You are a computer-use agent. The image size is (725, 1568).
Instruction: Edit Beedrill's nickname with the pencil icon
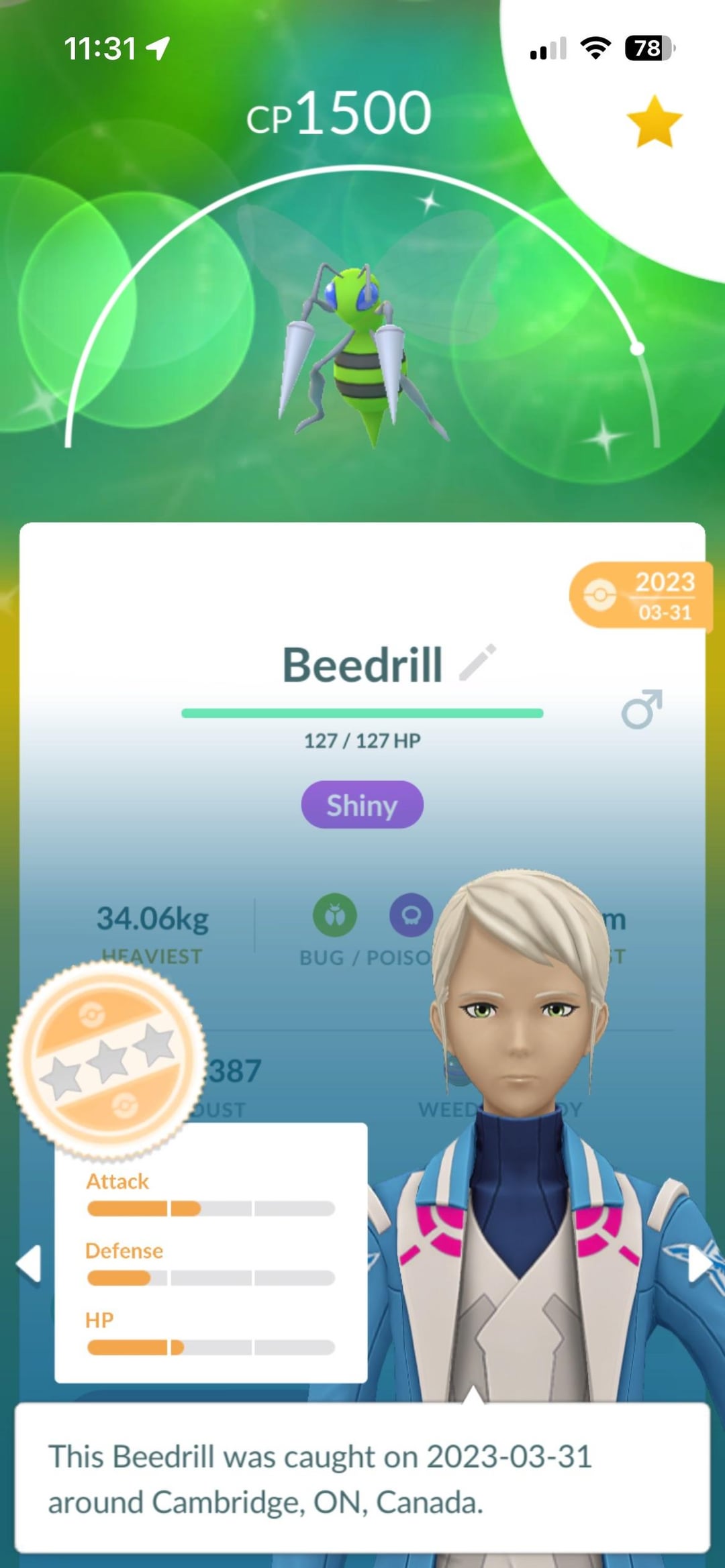478,663
